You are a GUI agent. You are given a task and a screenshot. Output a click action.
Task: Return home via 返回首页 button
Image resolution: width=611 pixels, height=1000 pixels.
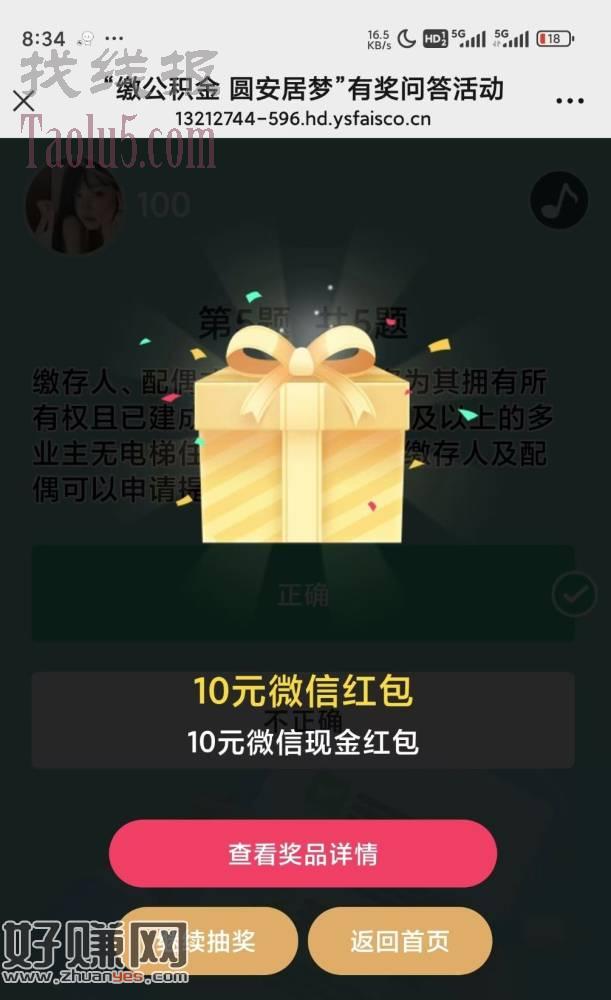(400, 941)
